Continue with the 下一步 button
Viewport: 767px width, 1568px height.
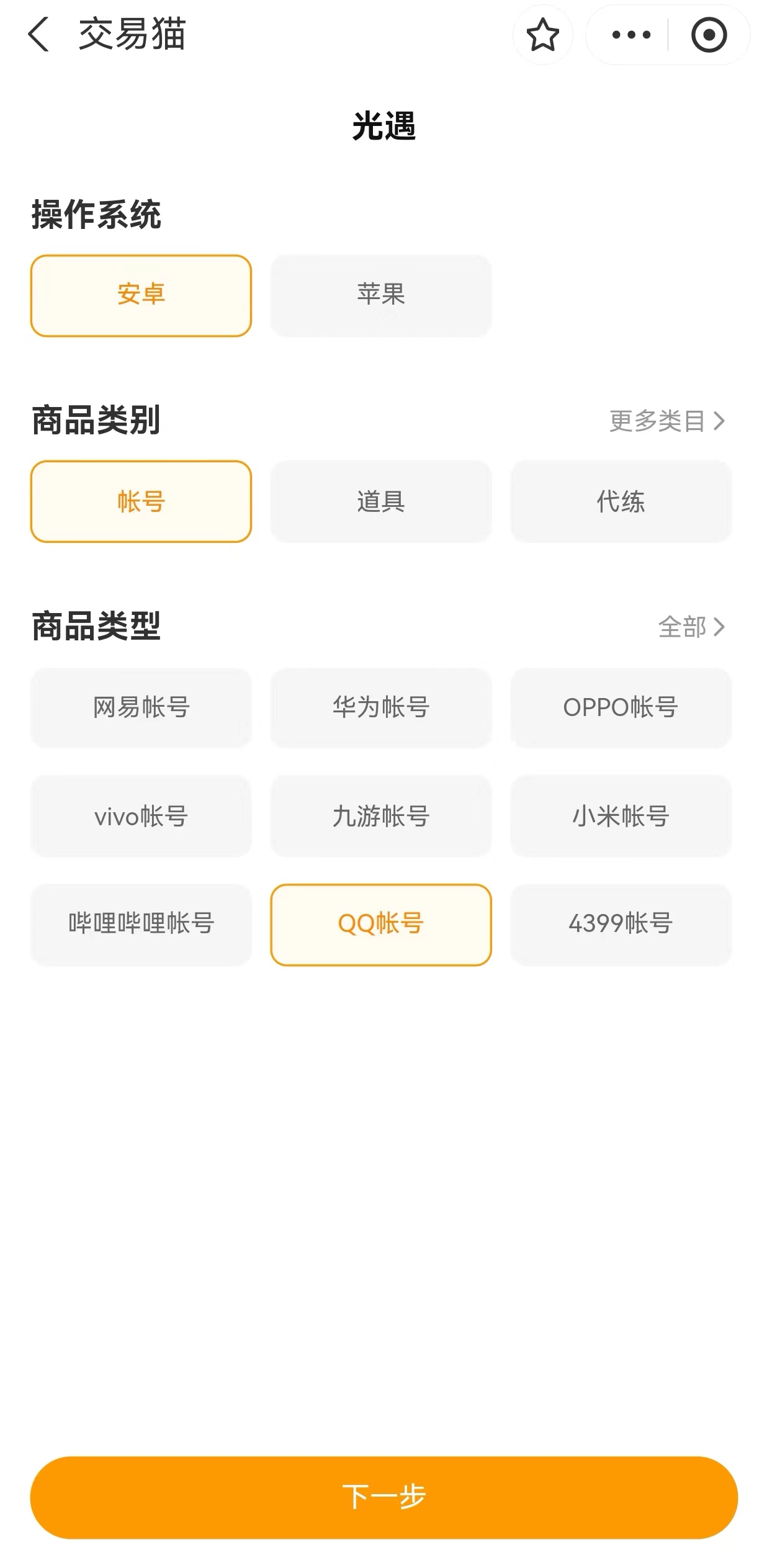383,1497
